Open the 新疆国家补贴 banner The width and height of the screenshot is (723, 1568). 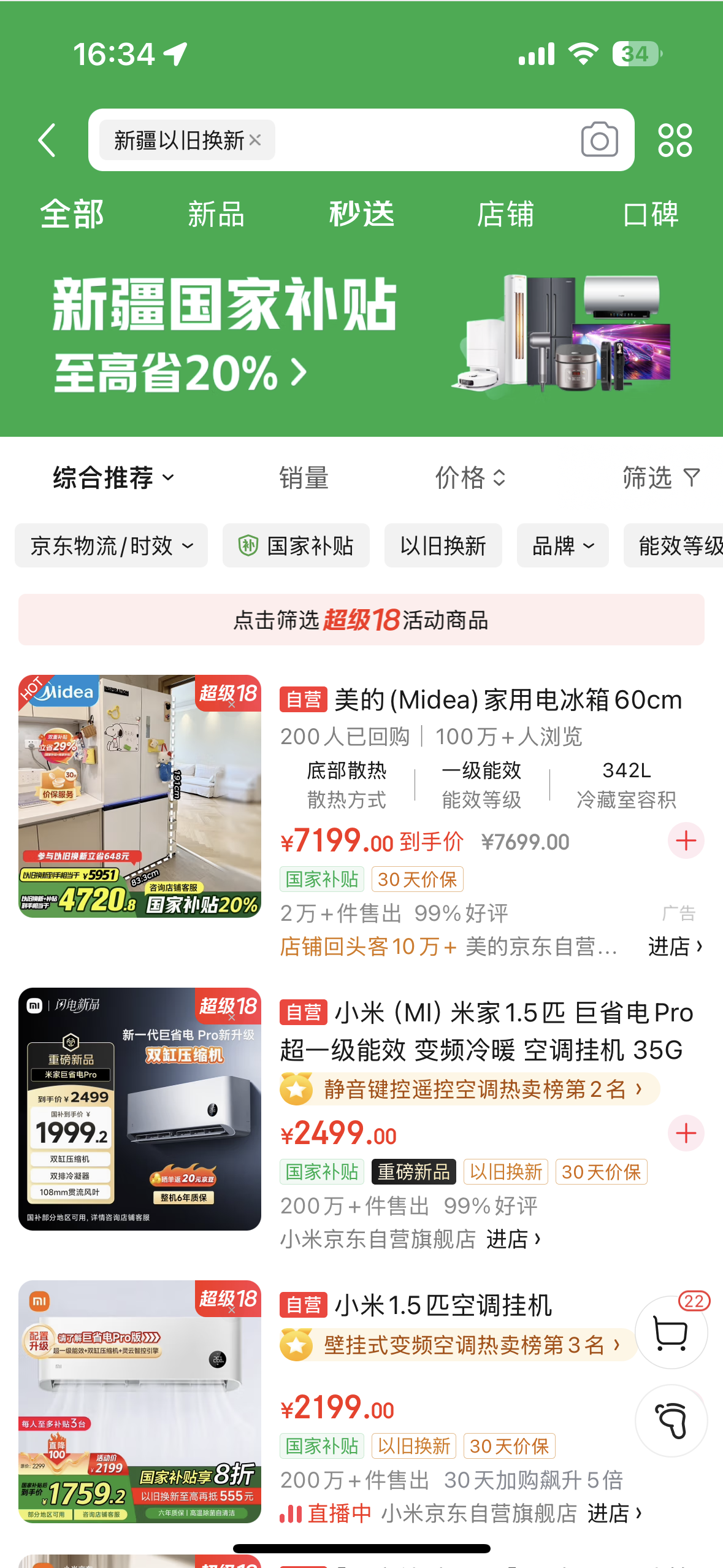point(361,334)
